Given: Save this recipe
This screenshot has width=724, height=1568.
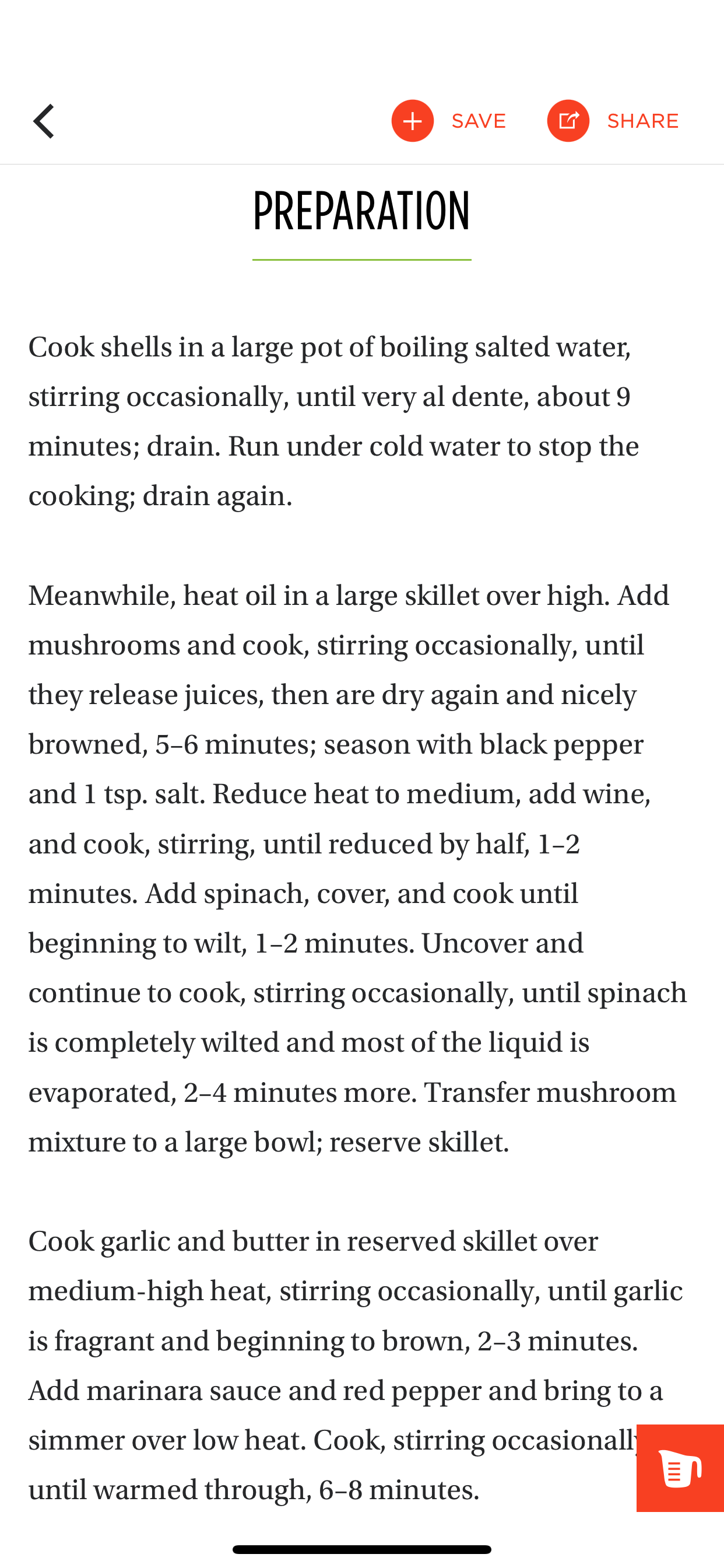Looking at the screenshot, I should coord(449,121).
